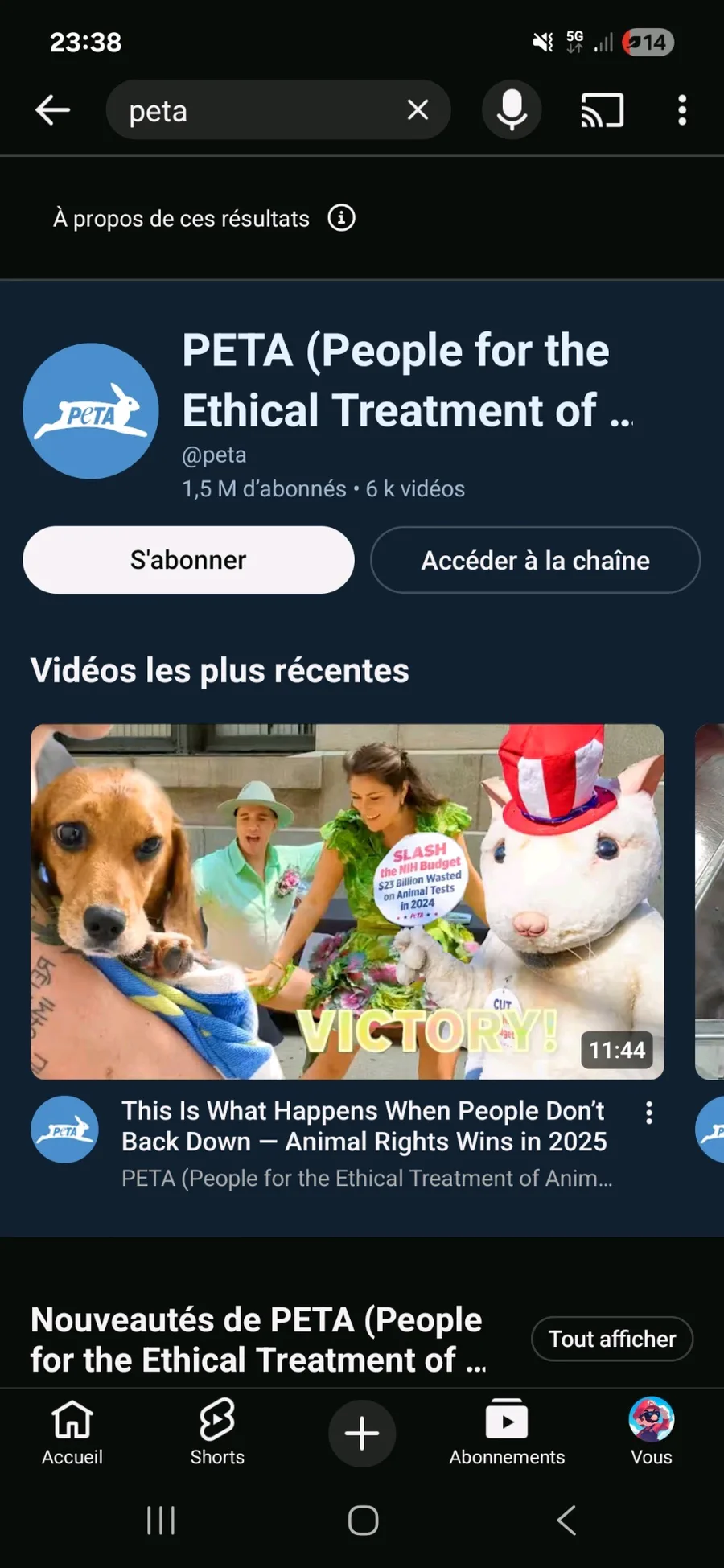Tap Accéder à la chaîne
Image resolution: width=724 pixels, height=1568 pixels.
pyautogui.click(x=535, y=560)
